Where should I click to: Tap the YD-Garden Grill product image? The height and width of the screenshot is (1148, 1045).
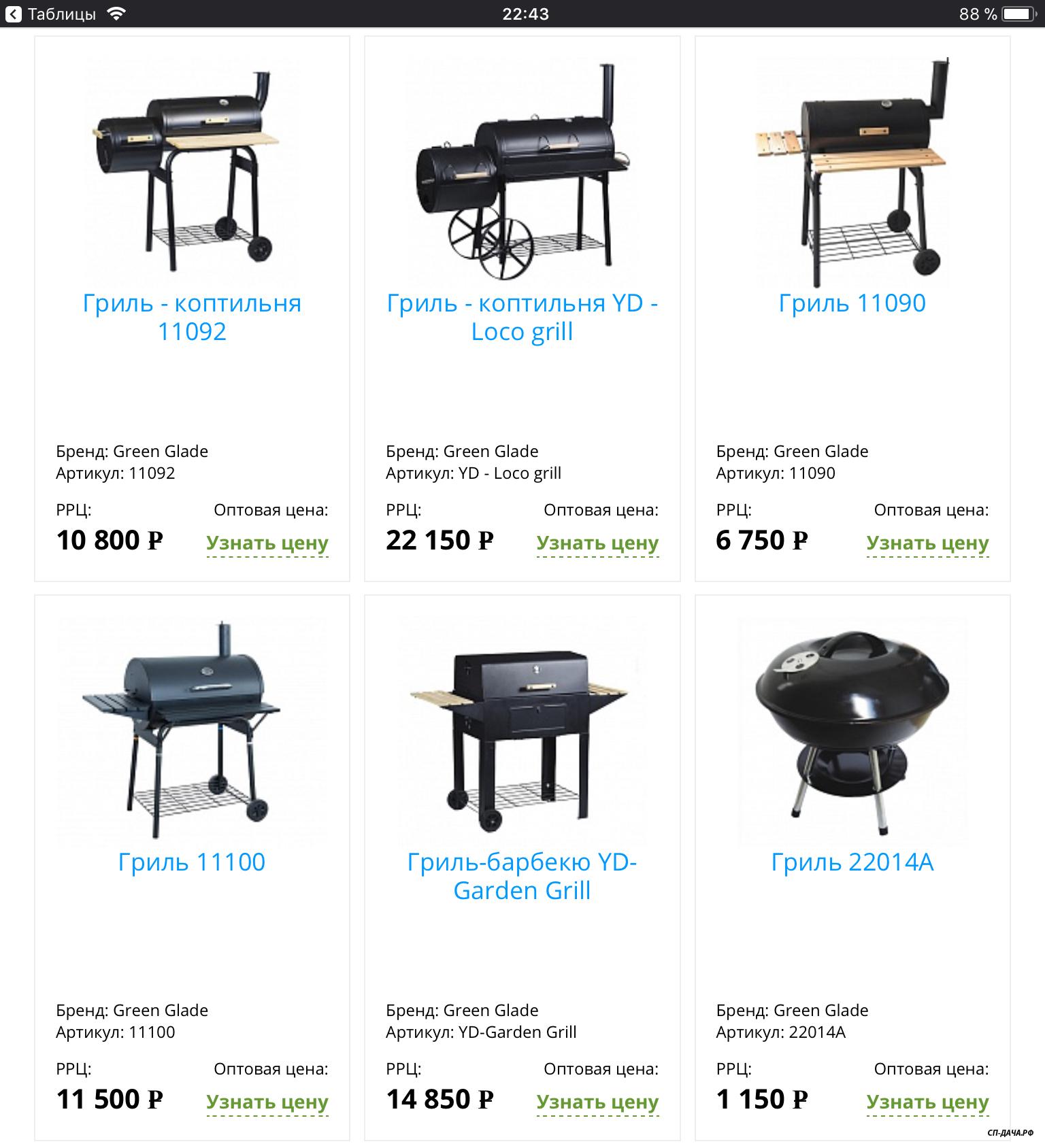tap(522, 729)
